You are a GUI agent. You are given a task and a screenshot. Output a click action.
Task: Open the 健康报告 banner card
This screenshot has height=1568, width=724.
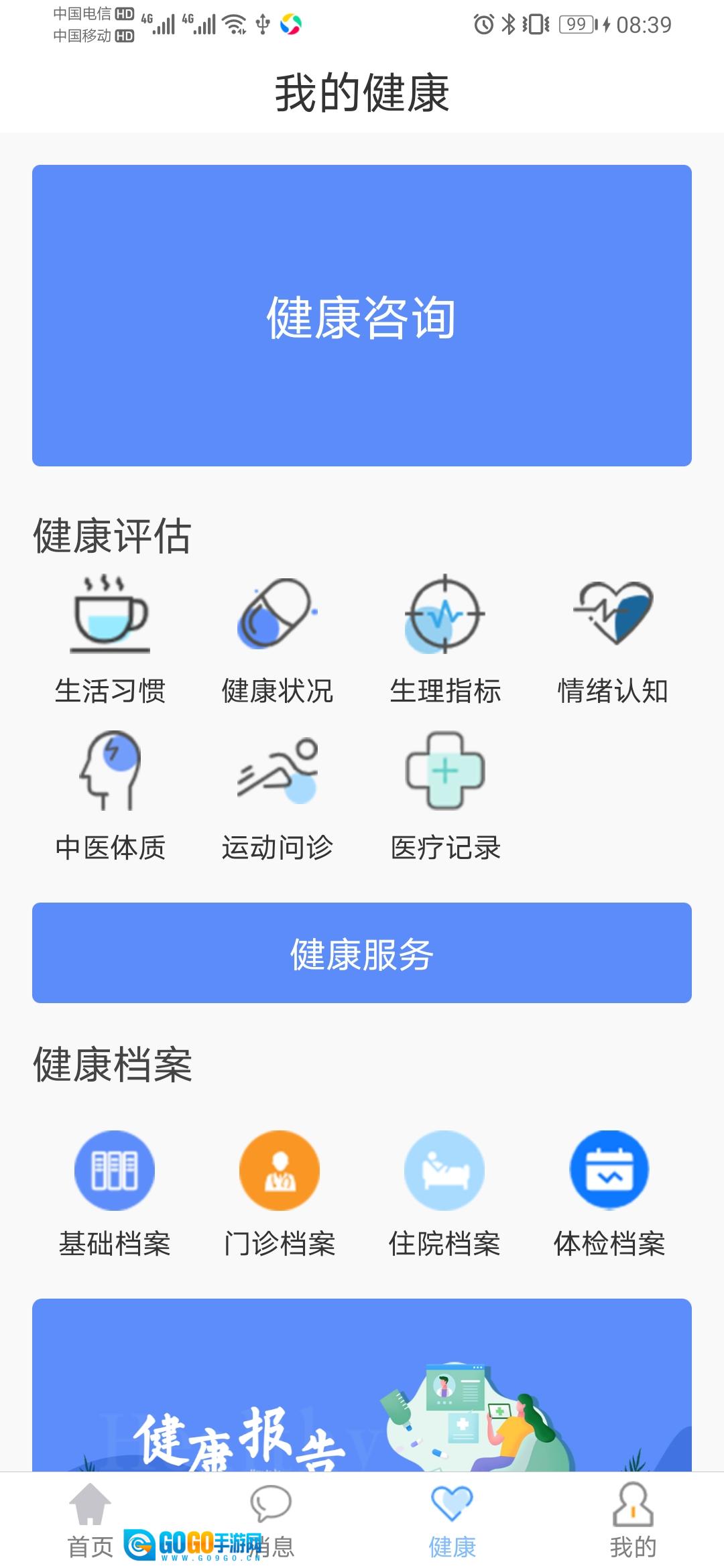click(x=362, y=1385)
